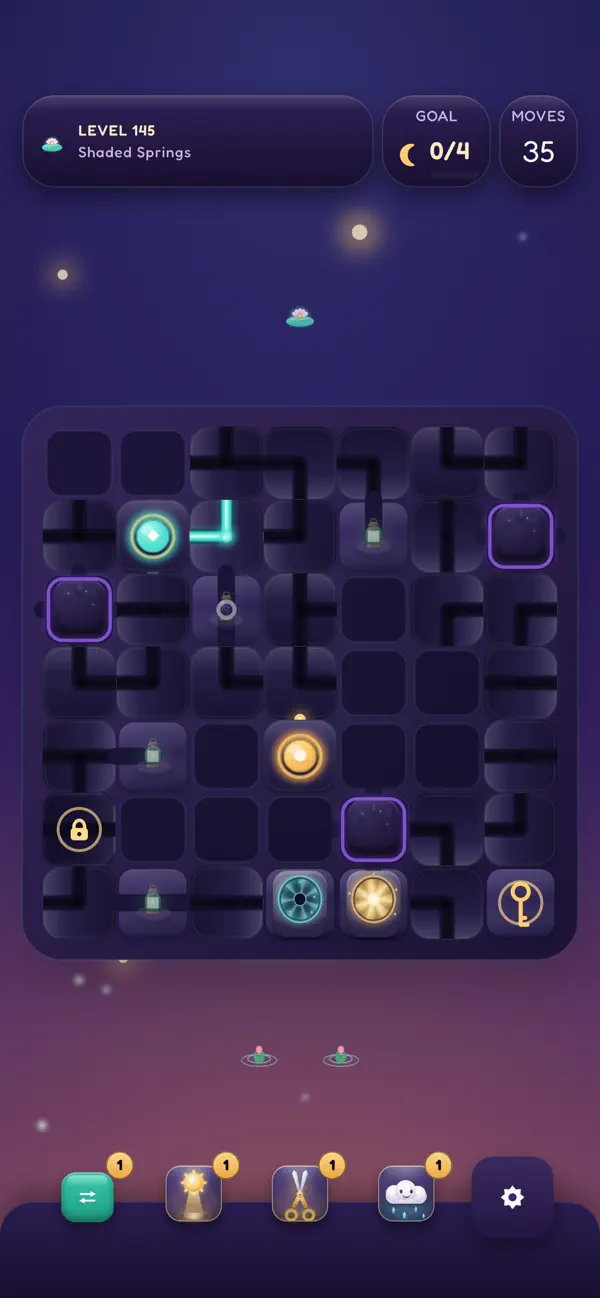Open Level 145 Shaded Springs panel
The height and width of the screenshot is (1298, 600).
pos(198,141)
